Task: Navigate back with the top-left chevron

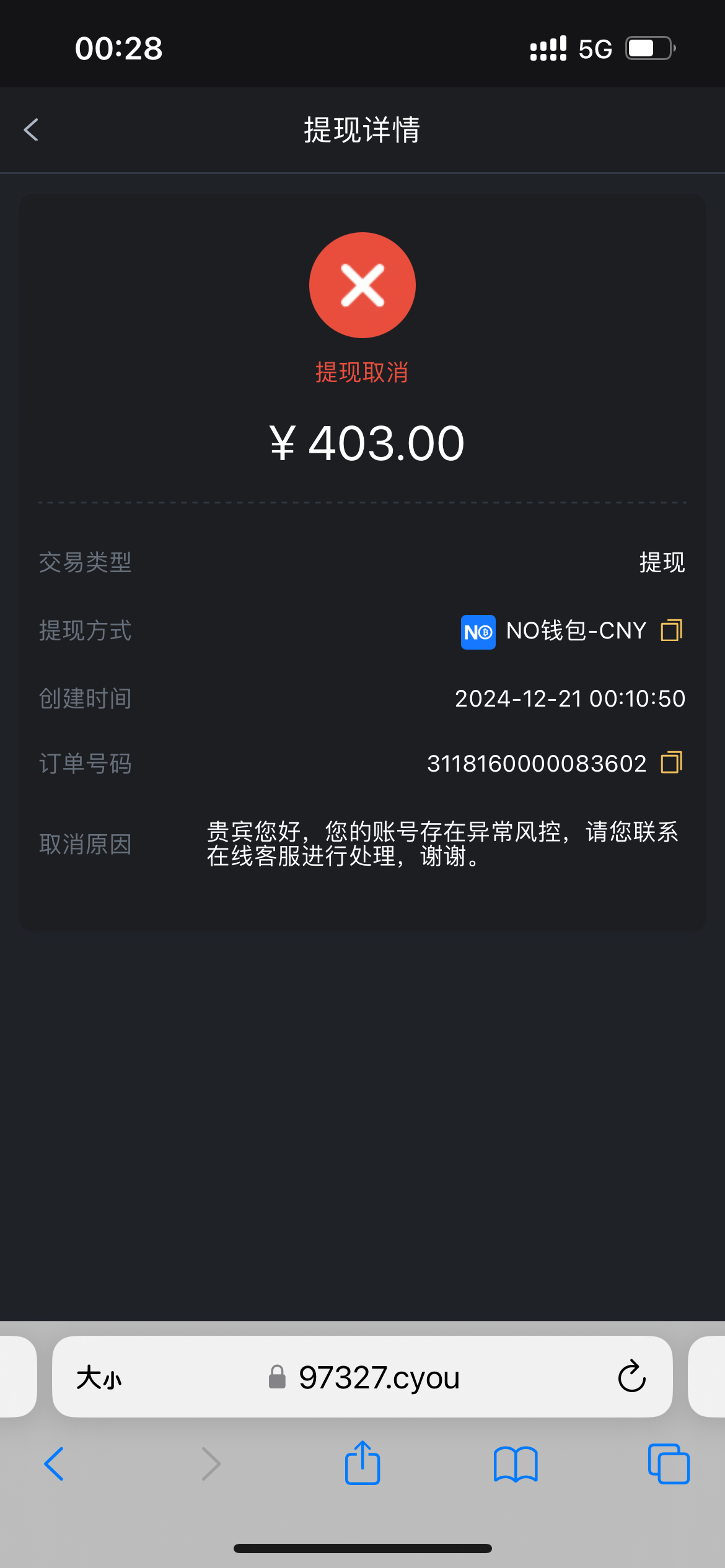Action: coord(32,130)
